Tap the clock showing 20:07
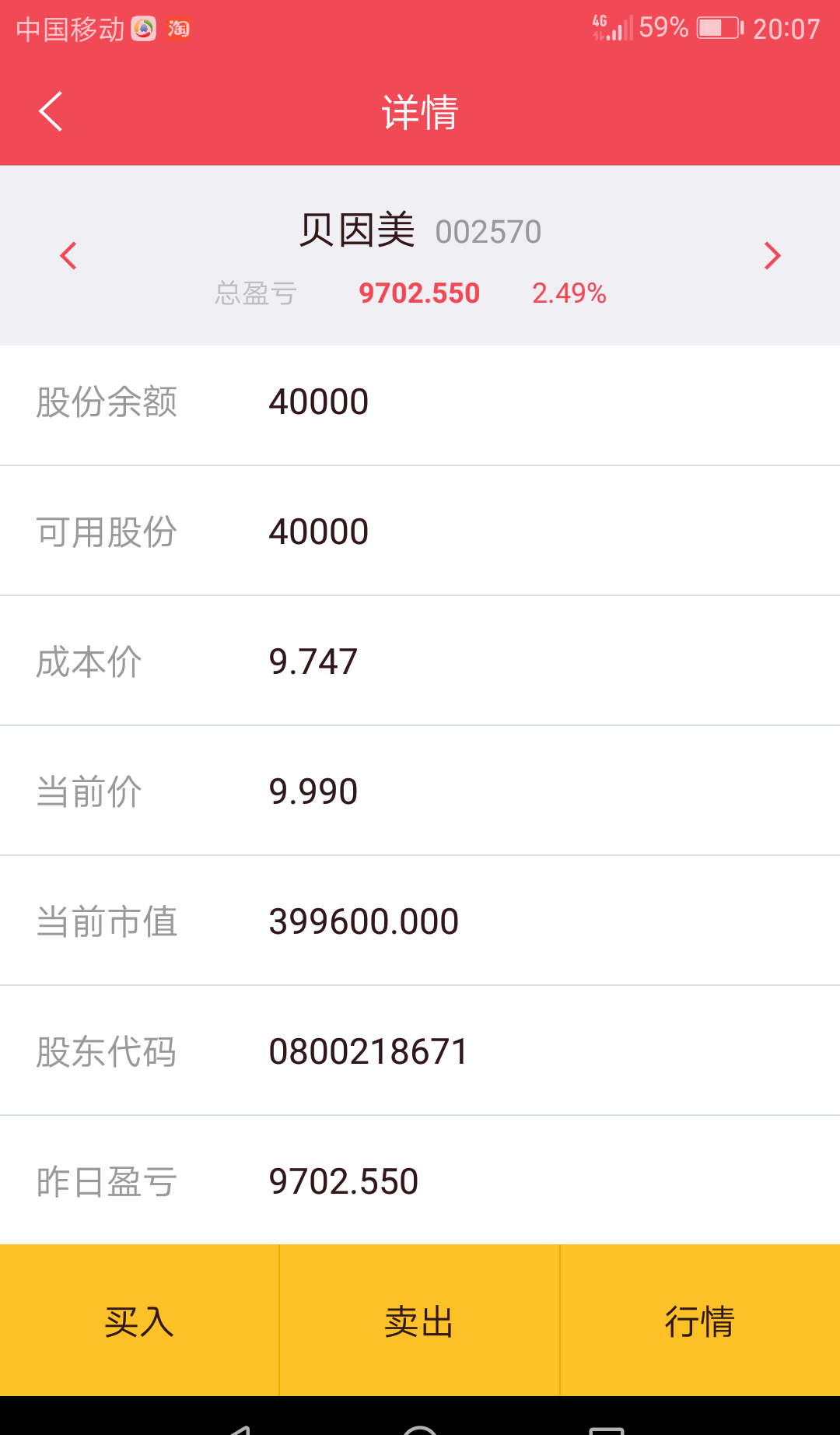Image resolution: width=840 pixels, height=1435 pixels. 786,28
